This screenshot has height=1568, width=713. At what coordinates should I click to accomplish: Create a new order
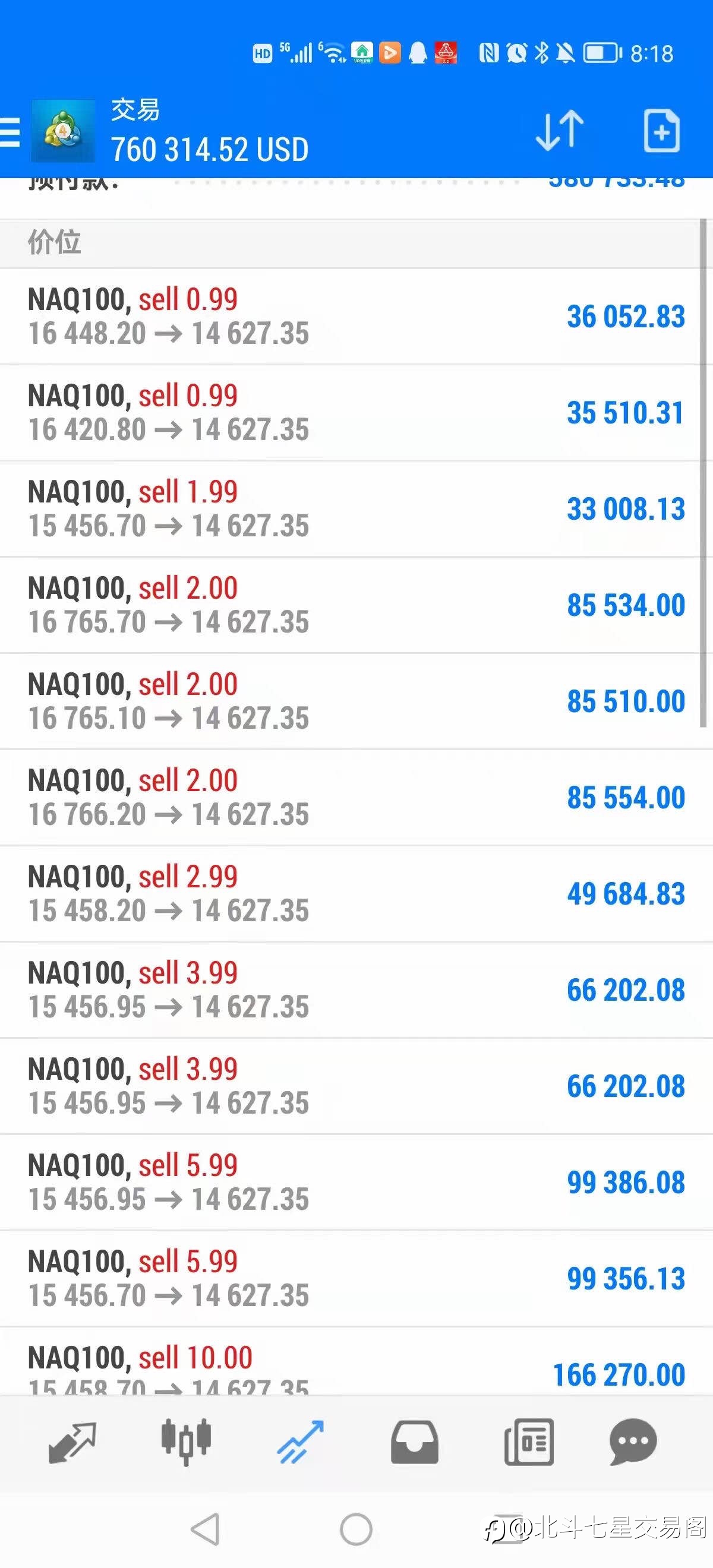[662, 130]
